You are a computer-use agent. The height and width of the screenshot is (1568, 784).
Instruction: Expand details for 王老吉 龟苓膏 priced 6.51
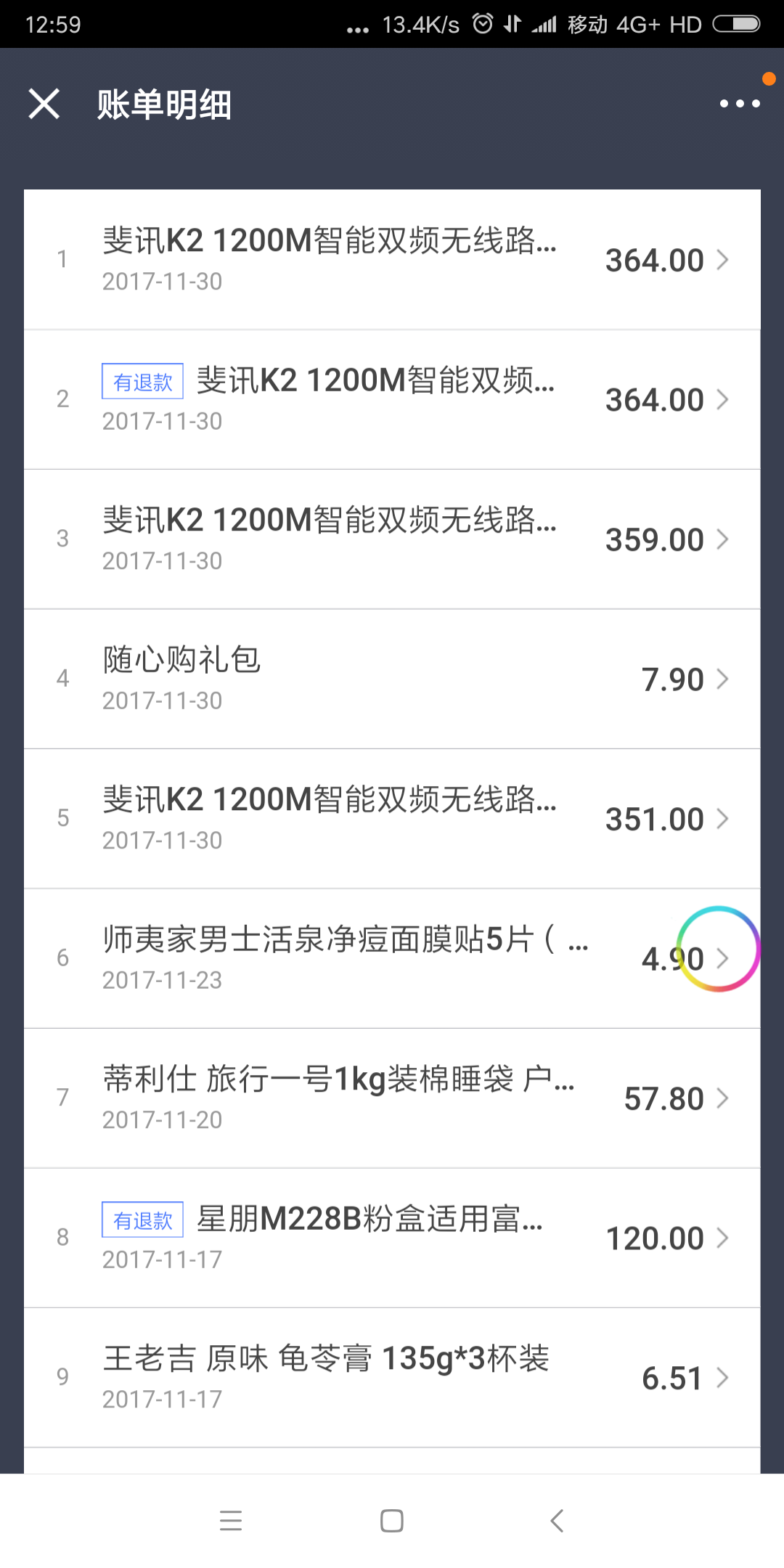point(392,1374)
